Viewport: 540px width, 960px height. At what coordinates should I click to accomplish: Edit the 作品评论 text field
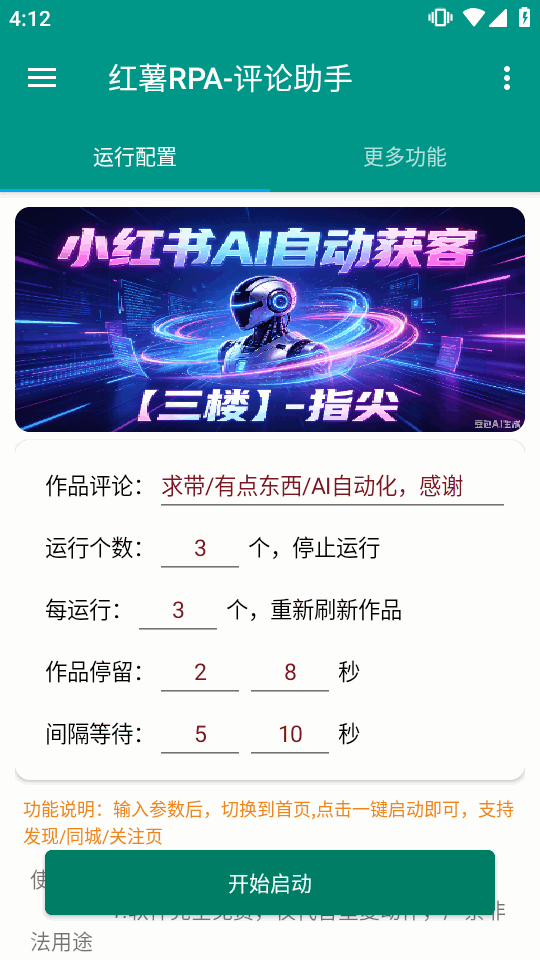(332, 487)
